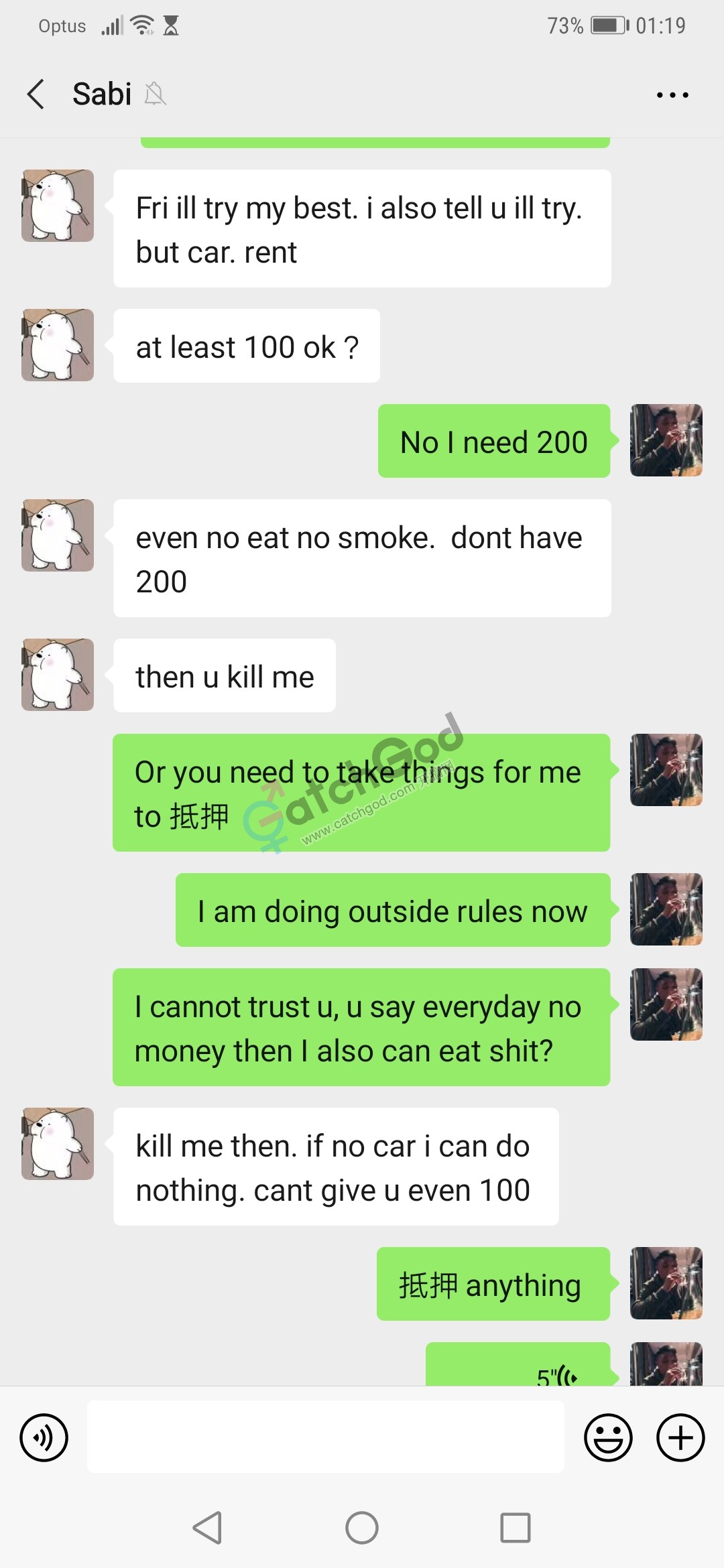Open the emoji picker
724x1568 pixels.
click(608, 1437)
